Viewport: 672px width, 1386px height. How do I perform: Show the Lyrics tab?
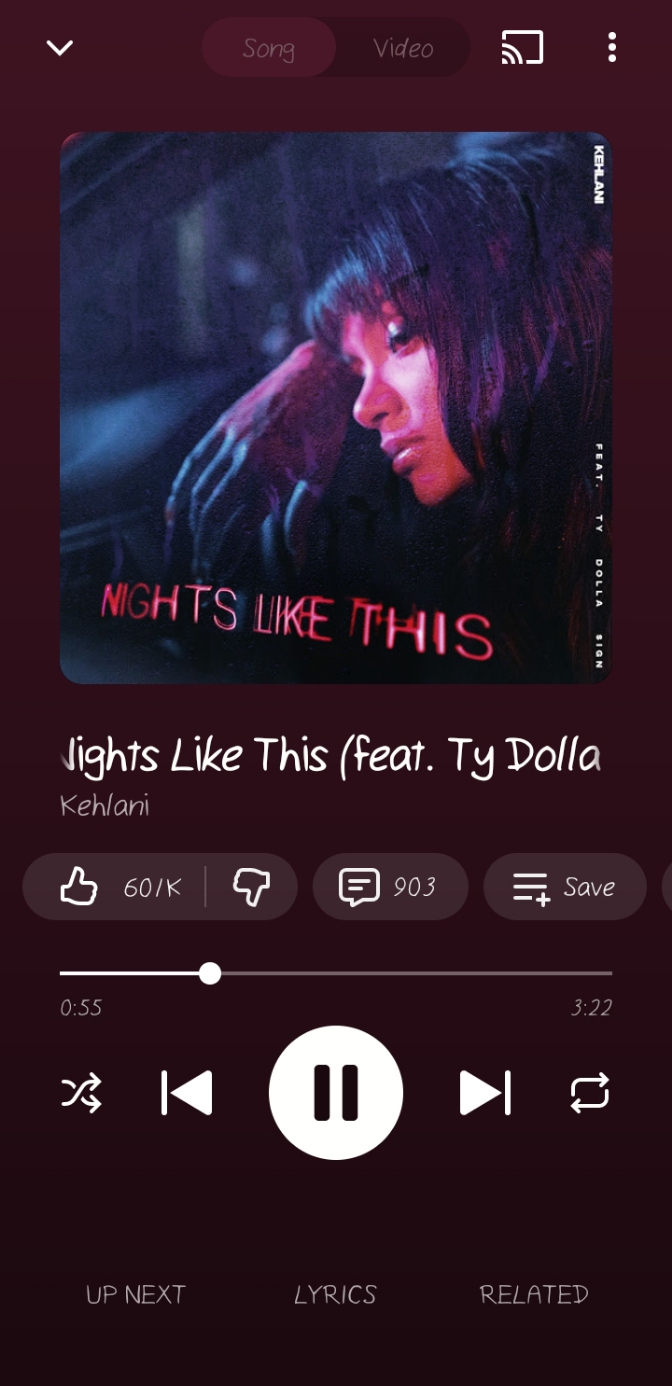pyautogui.click(x=335, y=1294)
